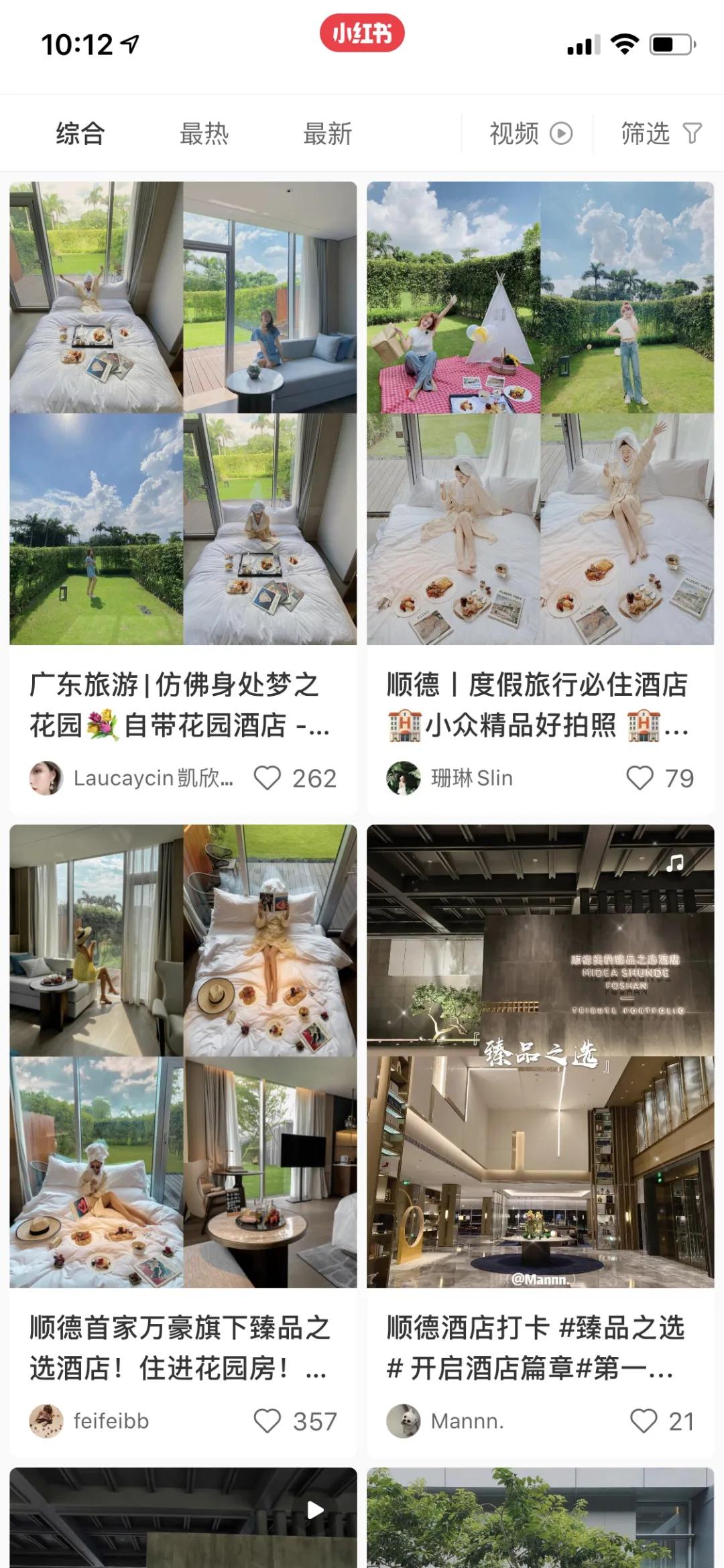Viewport: 724px width, 1568px height.
Task: Tap the heart icon on the 262-likes post
Action: 270,778
